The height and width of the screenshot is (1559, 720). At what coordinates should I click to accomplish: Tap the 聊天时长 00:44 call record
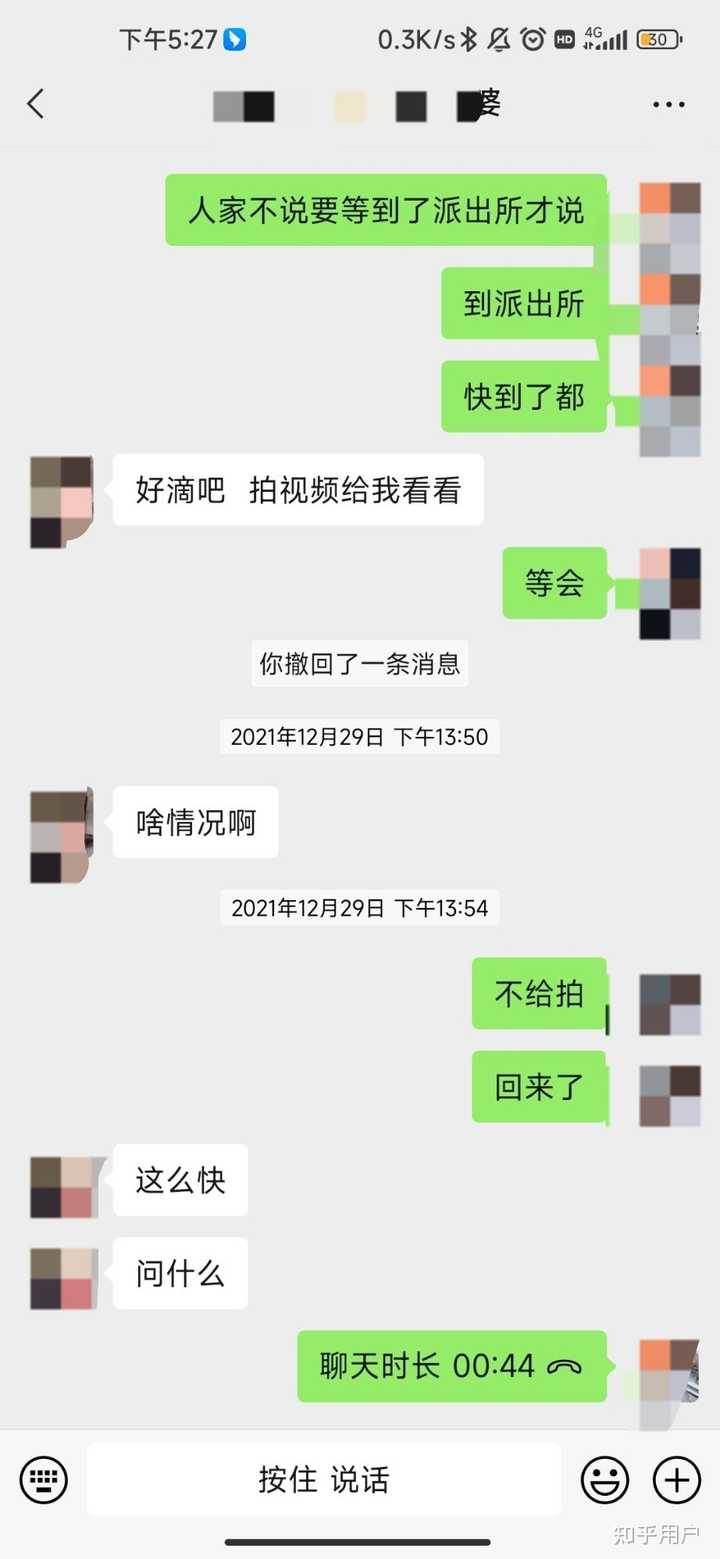(x=452, y=1366)
